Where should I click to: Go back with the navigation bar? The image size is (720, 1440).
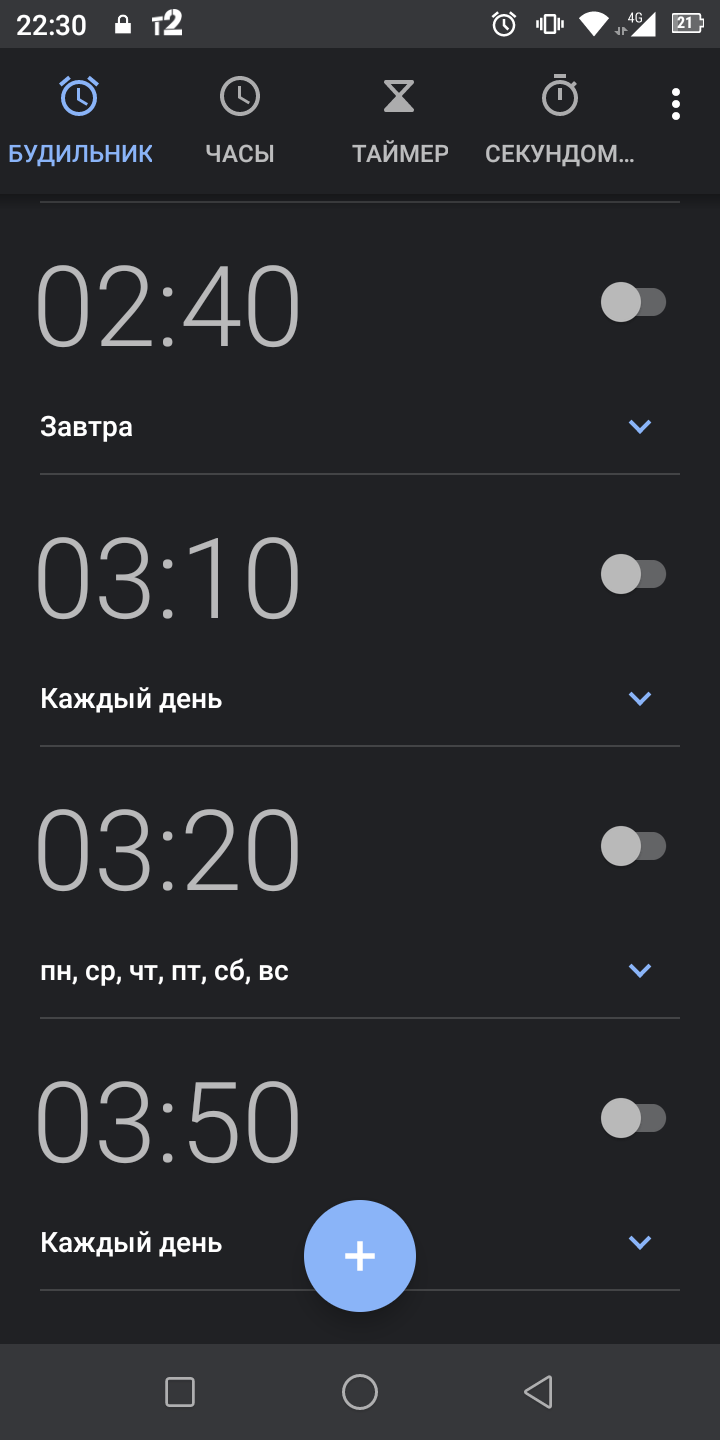(x=538, y=1392)
